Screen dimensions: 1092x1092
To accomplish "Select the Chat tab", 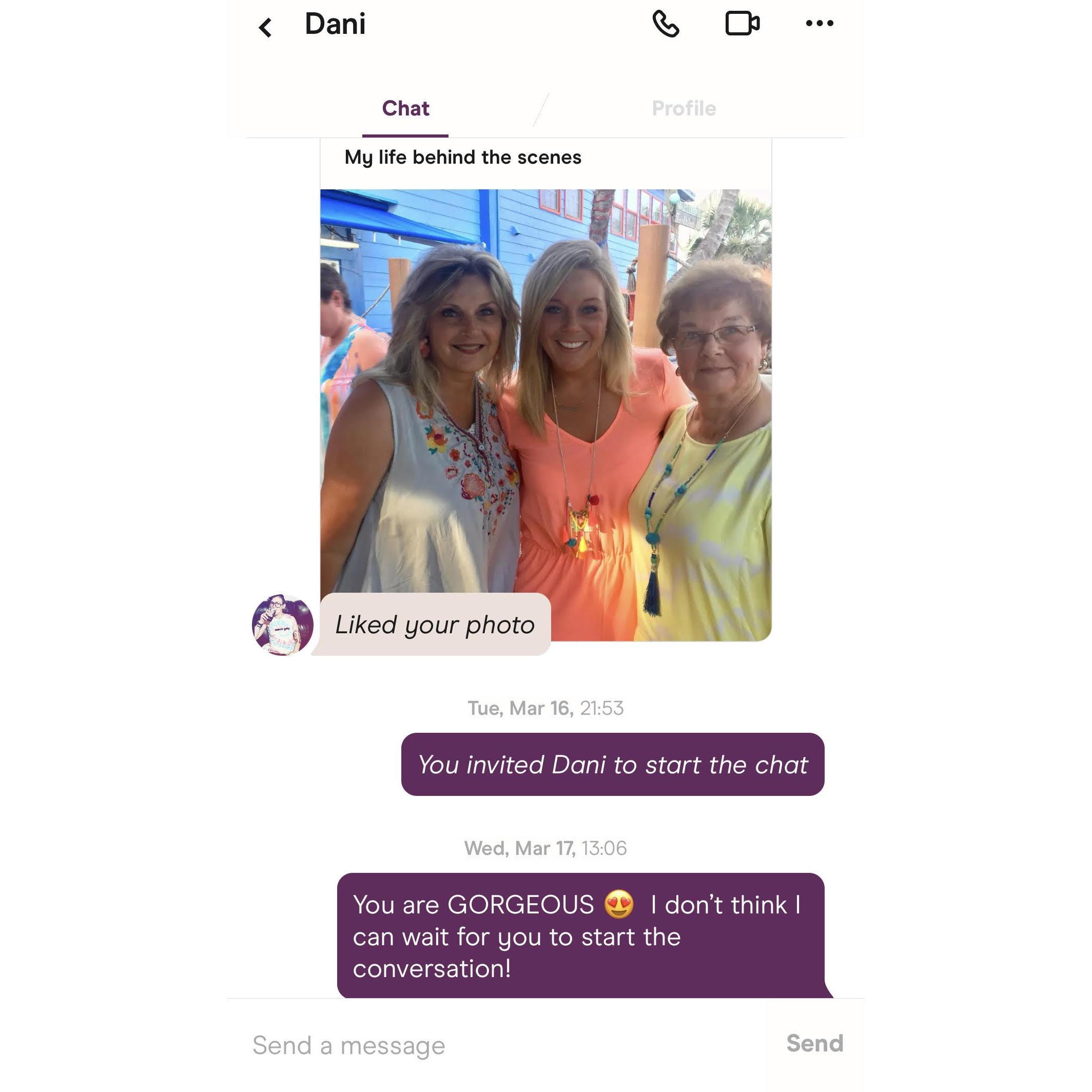I will click(x=405, y=108).
